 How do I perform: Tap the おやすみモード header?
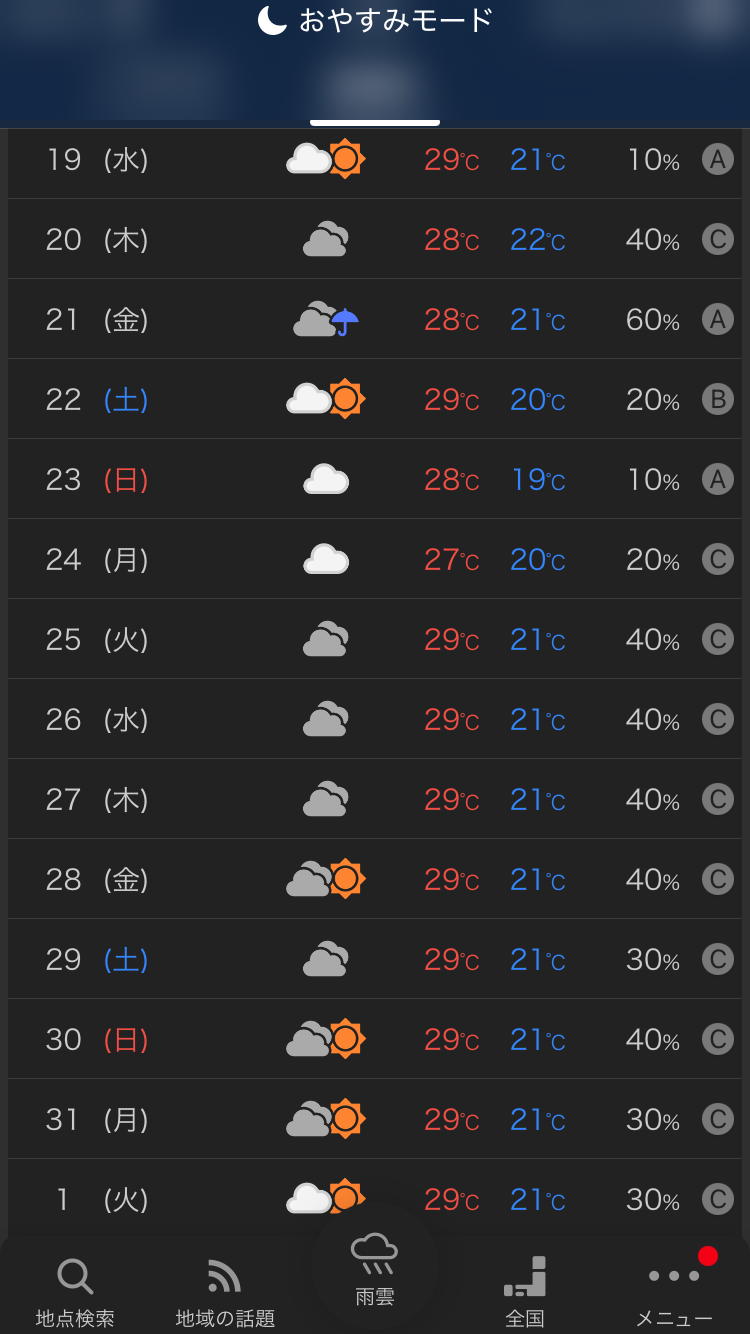[375, 20]
